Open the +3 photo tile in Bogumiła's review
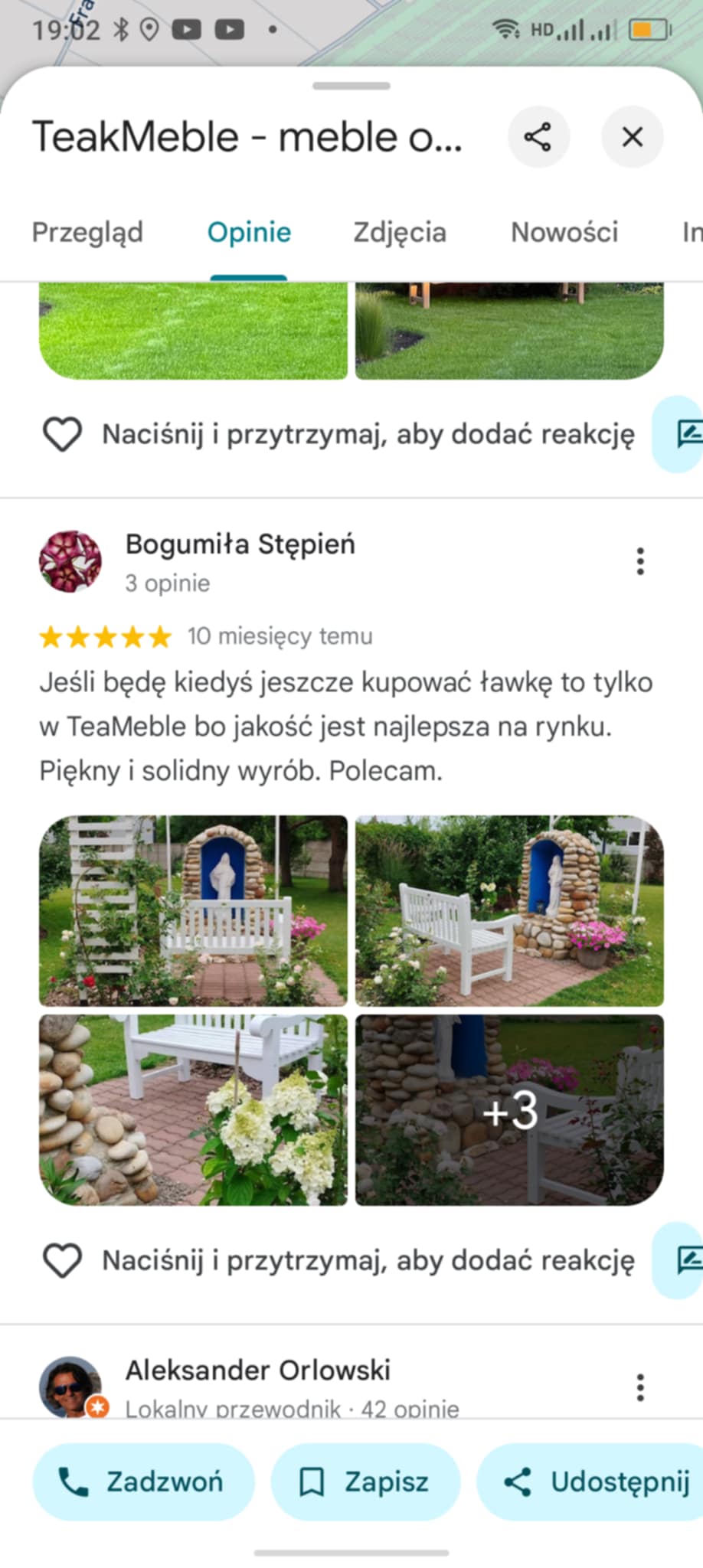The width and height of the screenshot is (703, 1568). (x=509, y=1109)
